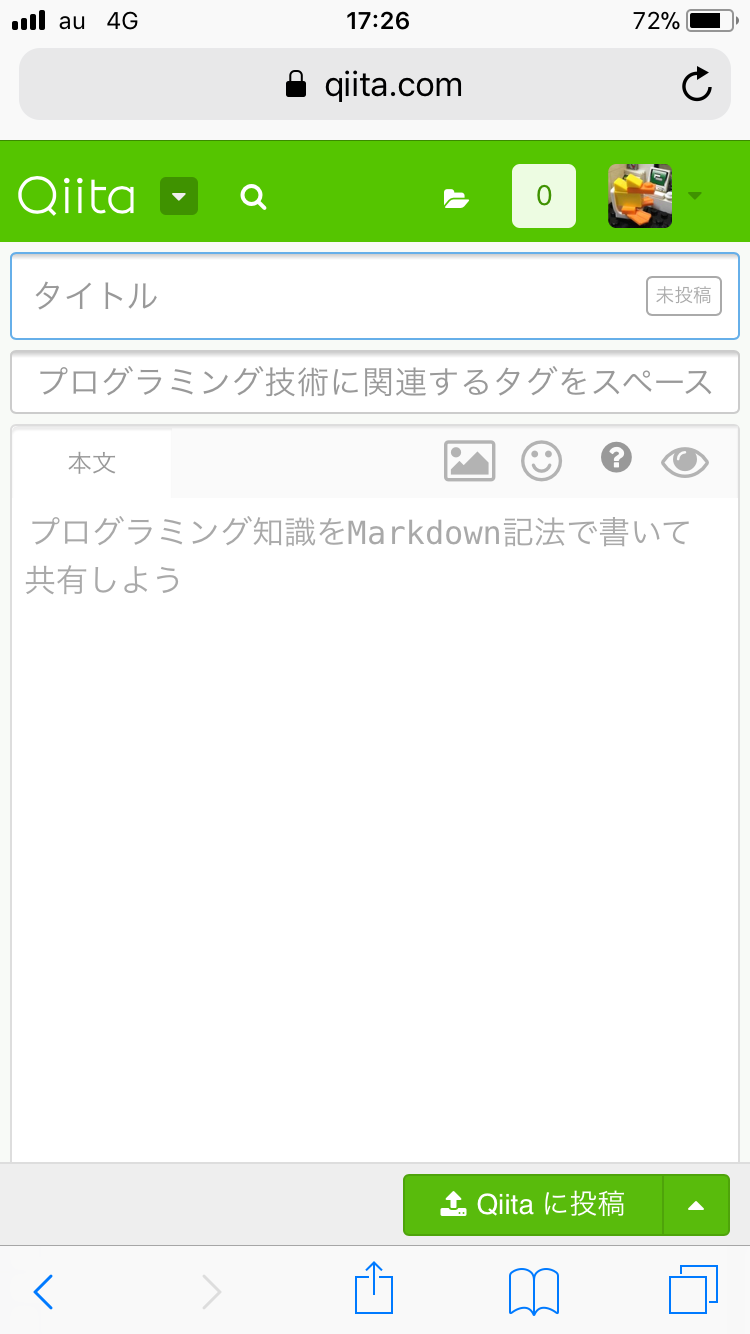This screenshot has width=750, height=1334.
Task: Insert an image via picture icon
Action: click(x=469, y=461)
